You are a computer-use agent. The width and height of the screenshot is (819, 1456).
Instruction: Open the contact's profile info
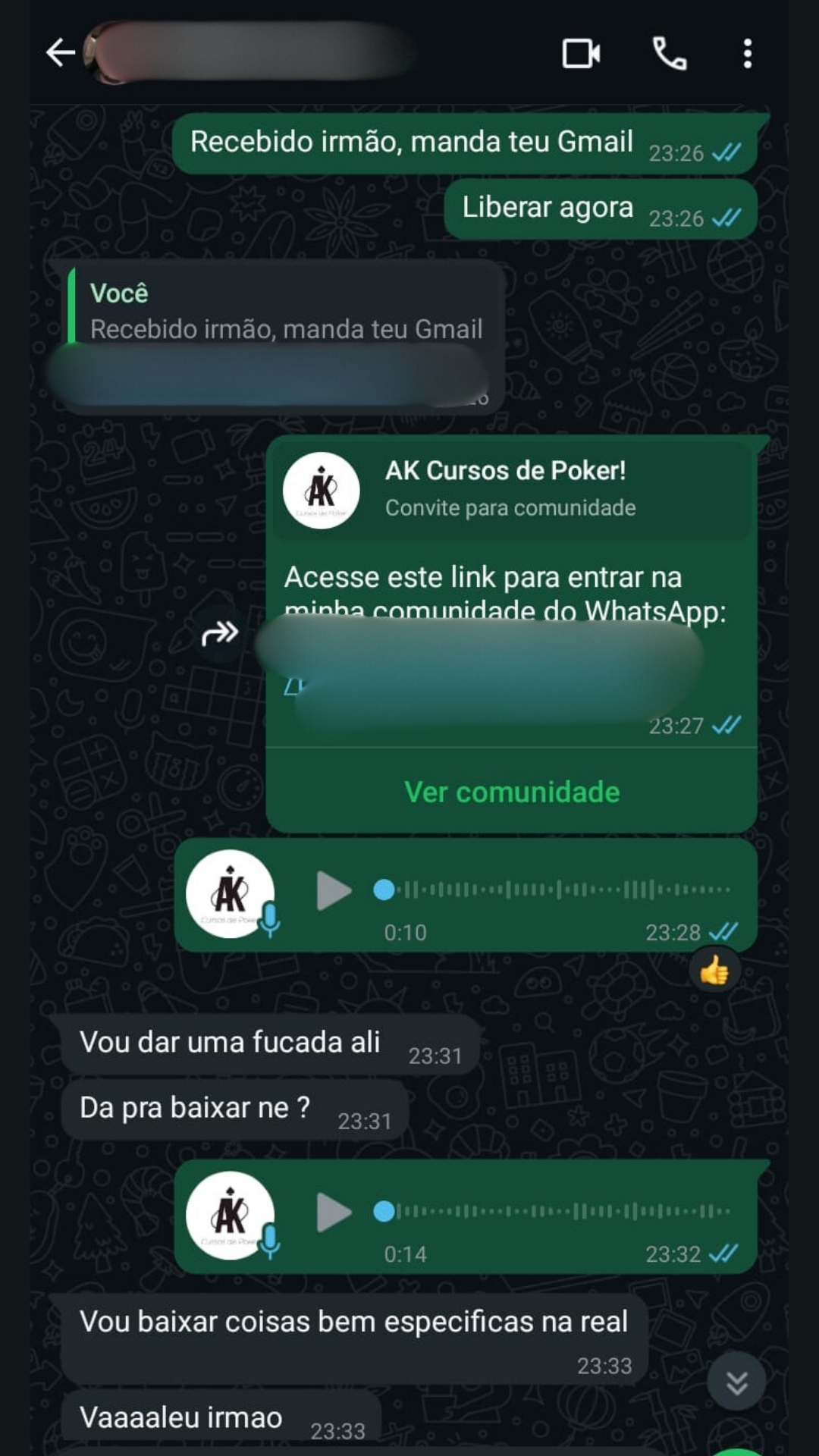click(x=250, y=53)
